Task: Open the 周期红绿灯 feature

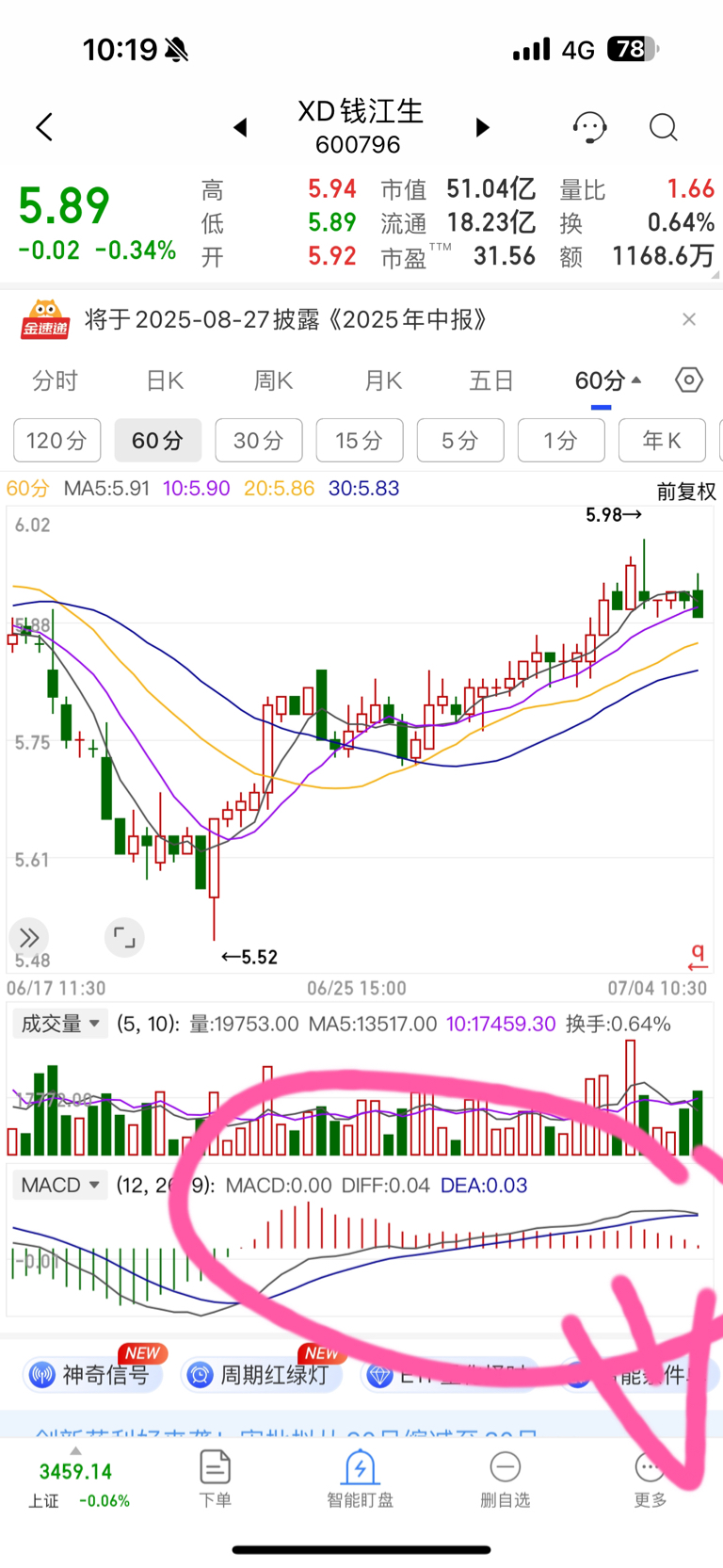Action: (261, 1375)
